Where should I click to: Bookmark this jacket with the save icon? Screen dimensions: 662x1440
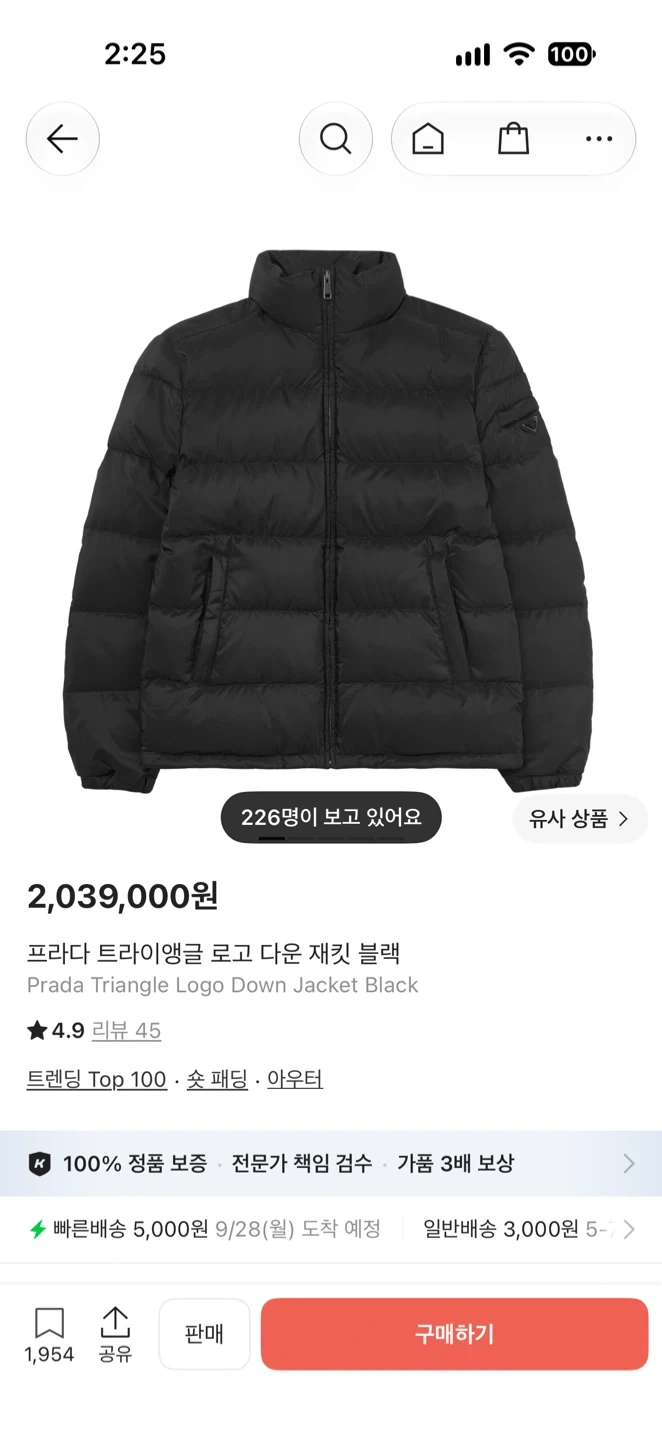49,1335
